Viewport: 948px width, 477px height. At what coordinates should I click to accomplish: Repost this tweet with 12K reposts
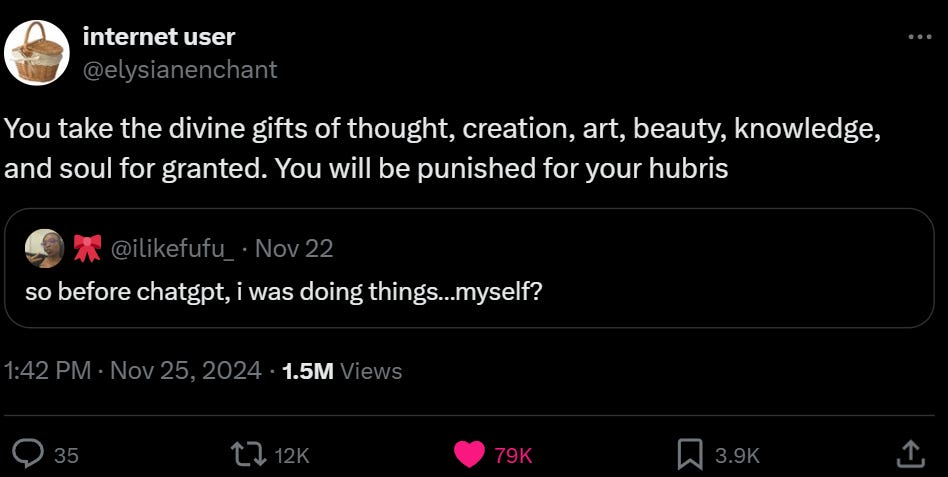(x=246, y=455)
